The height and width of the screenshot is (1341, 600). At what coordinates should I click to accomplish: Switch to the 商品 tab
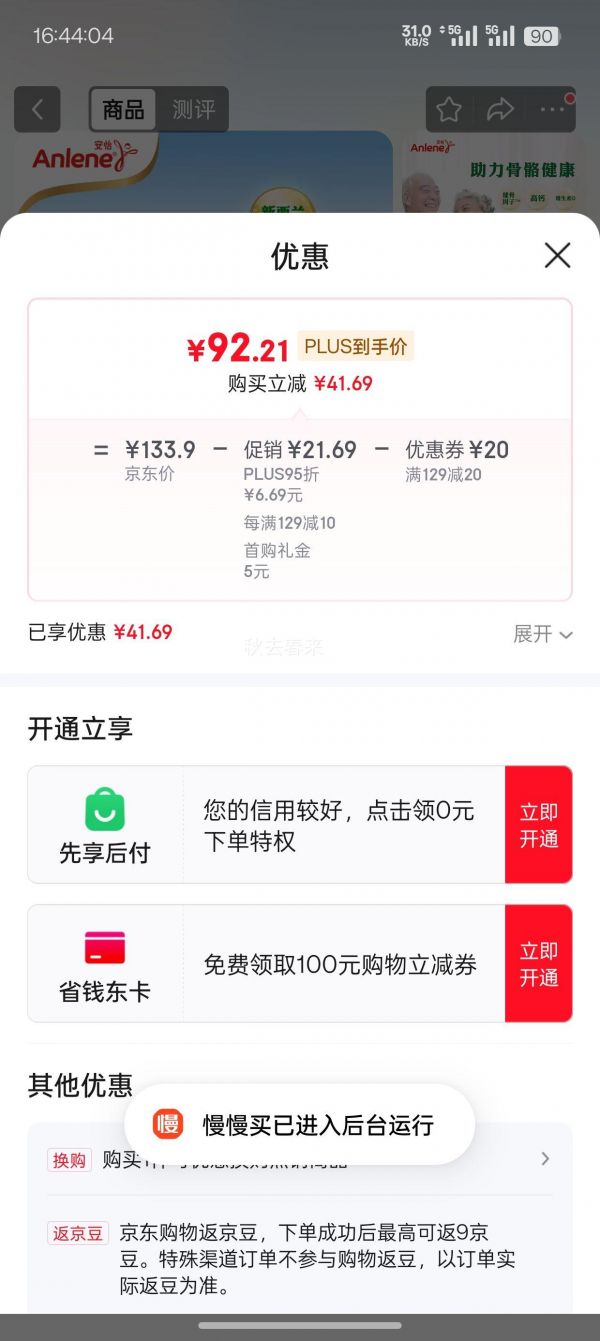pos(124,109)
